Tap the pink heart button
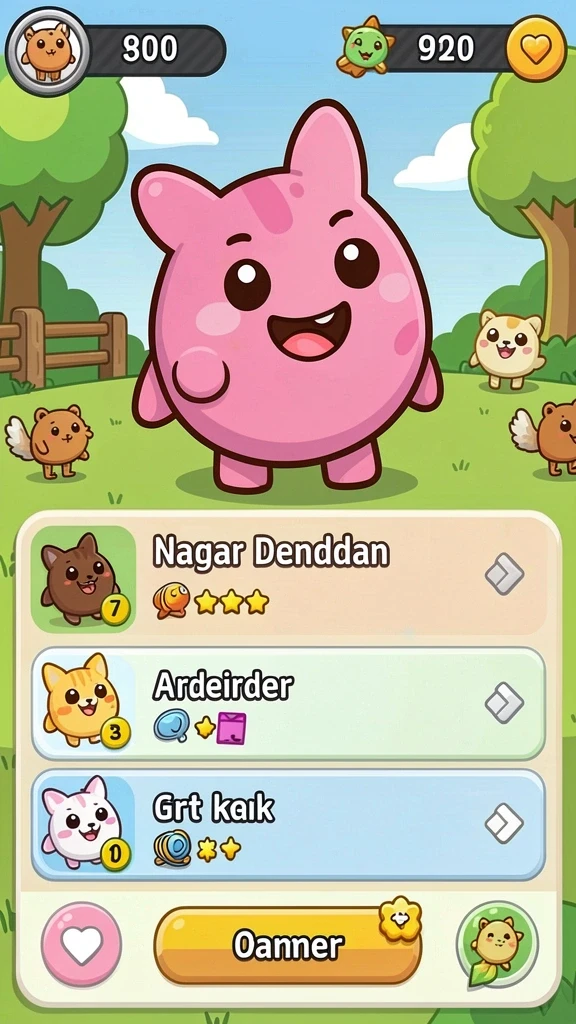576x1024 pixels. coord(82,944)
